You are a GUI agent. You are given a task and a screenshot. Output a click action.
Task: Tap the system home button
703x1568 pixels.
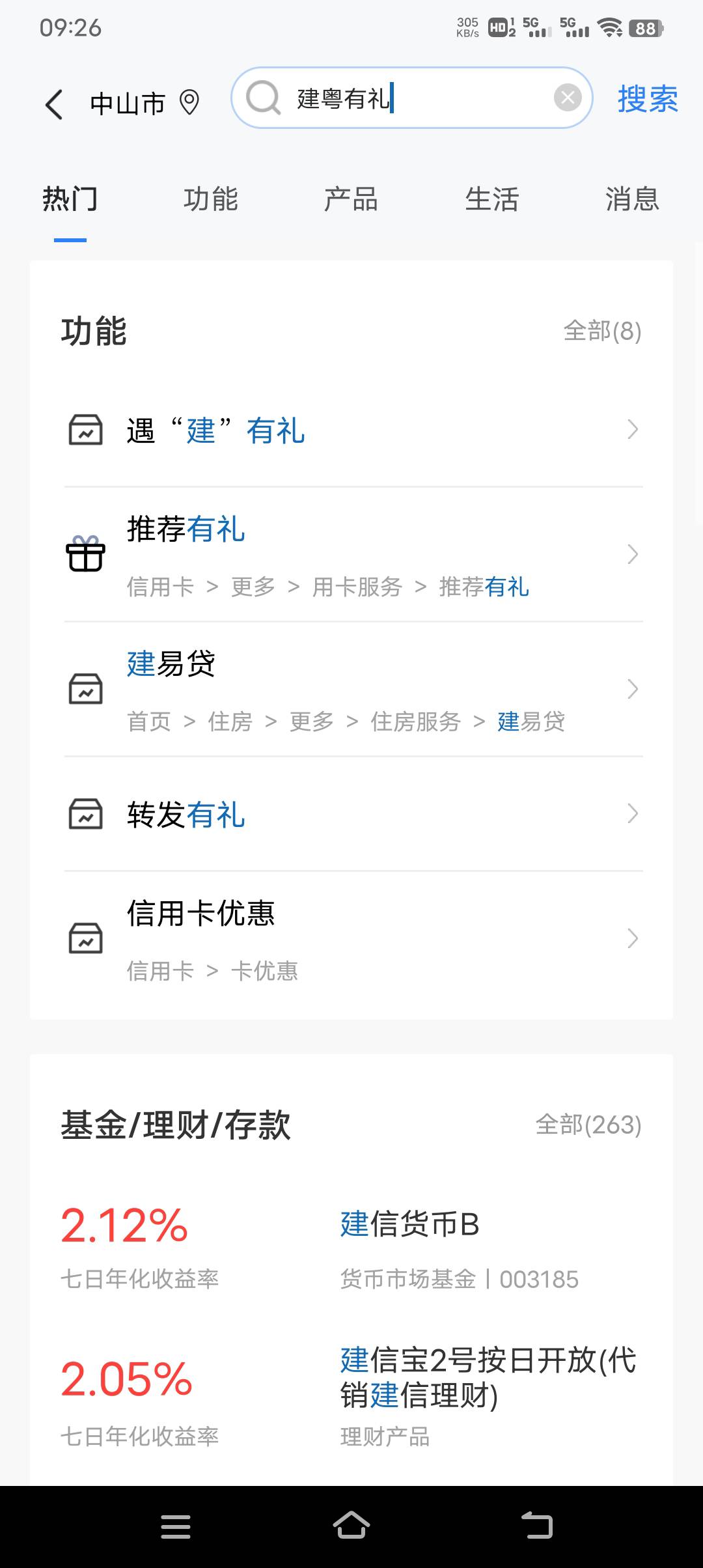[x=351, y=1526]
